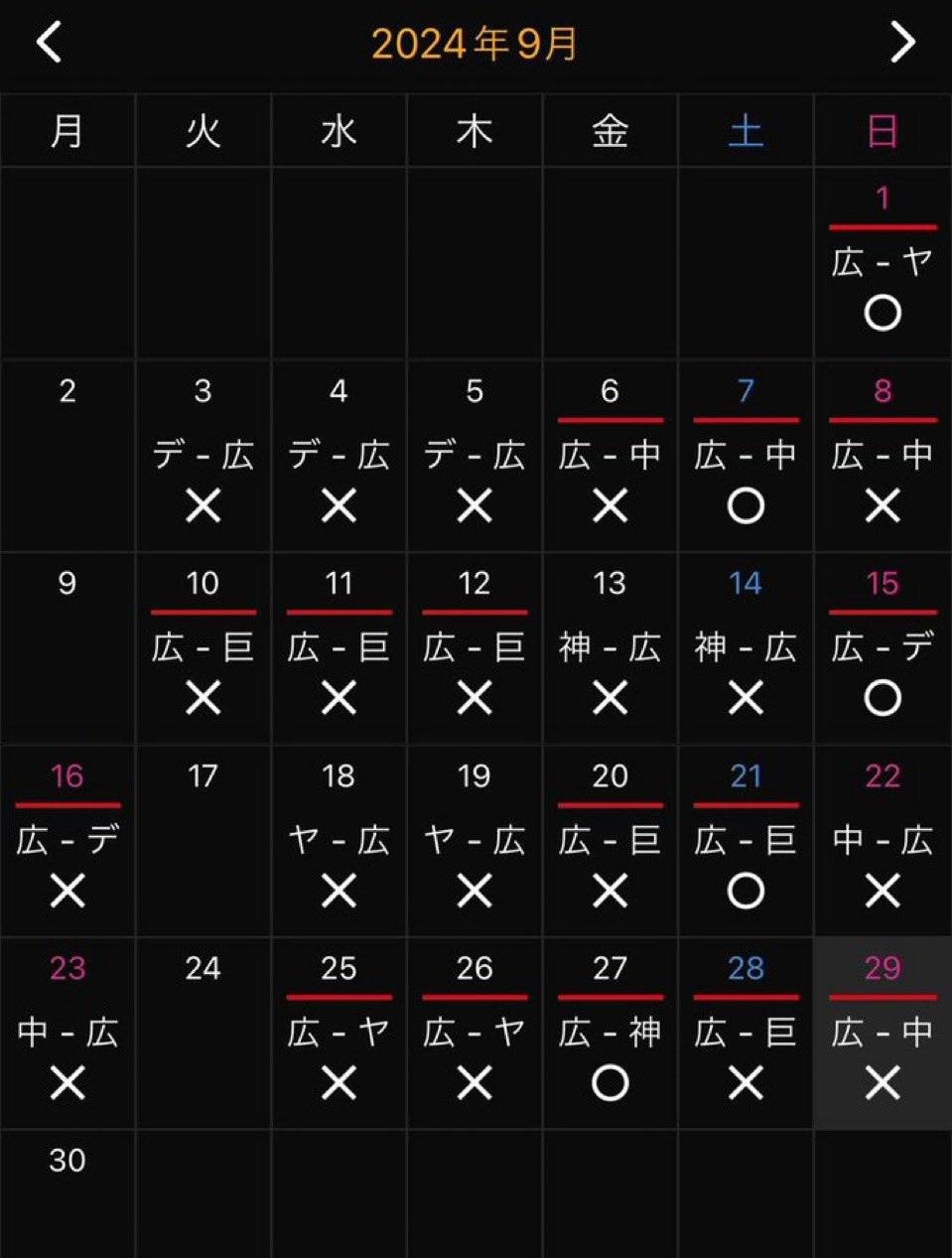
Task: Open September 19 ヤ-広 game
Action: point(475,841)
